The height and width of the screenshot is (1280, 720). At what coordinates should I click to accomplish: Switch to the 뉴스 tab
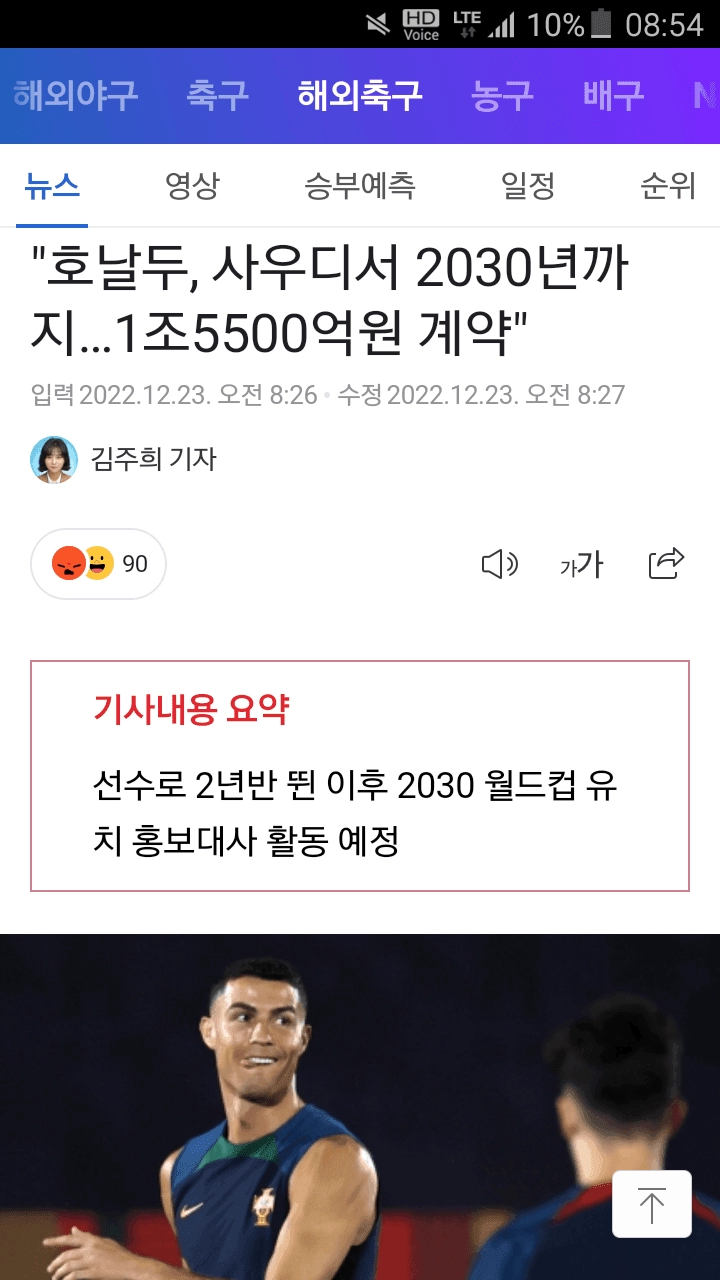tap(51, 187)
